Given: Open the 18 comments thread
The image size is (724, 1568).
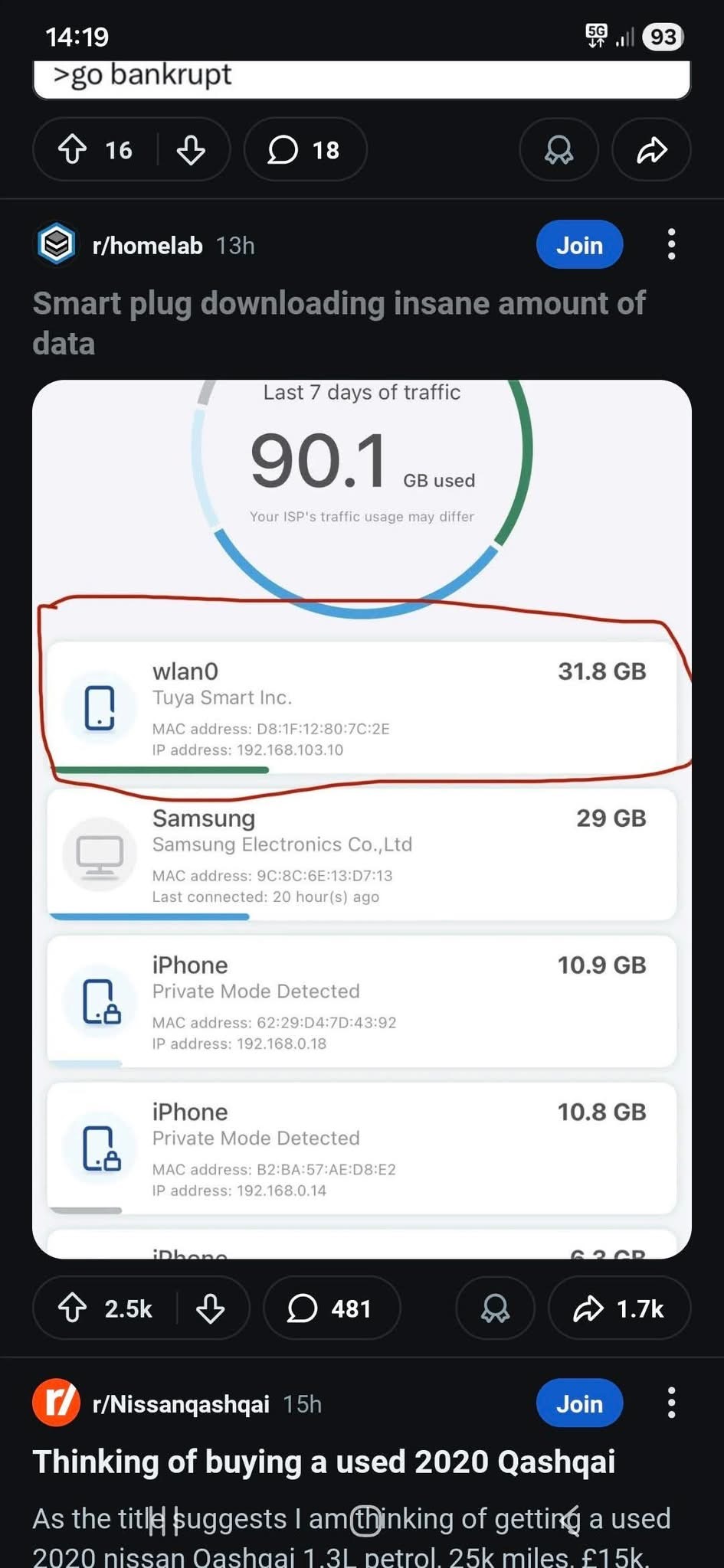Looking at the screenshot, I should pos(304,150).
